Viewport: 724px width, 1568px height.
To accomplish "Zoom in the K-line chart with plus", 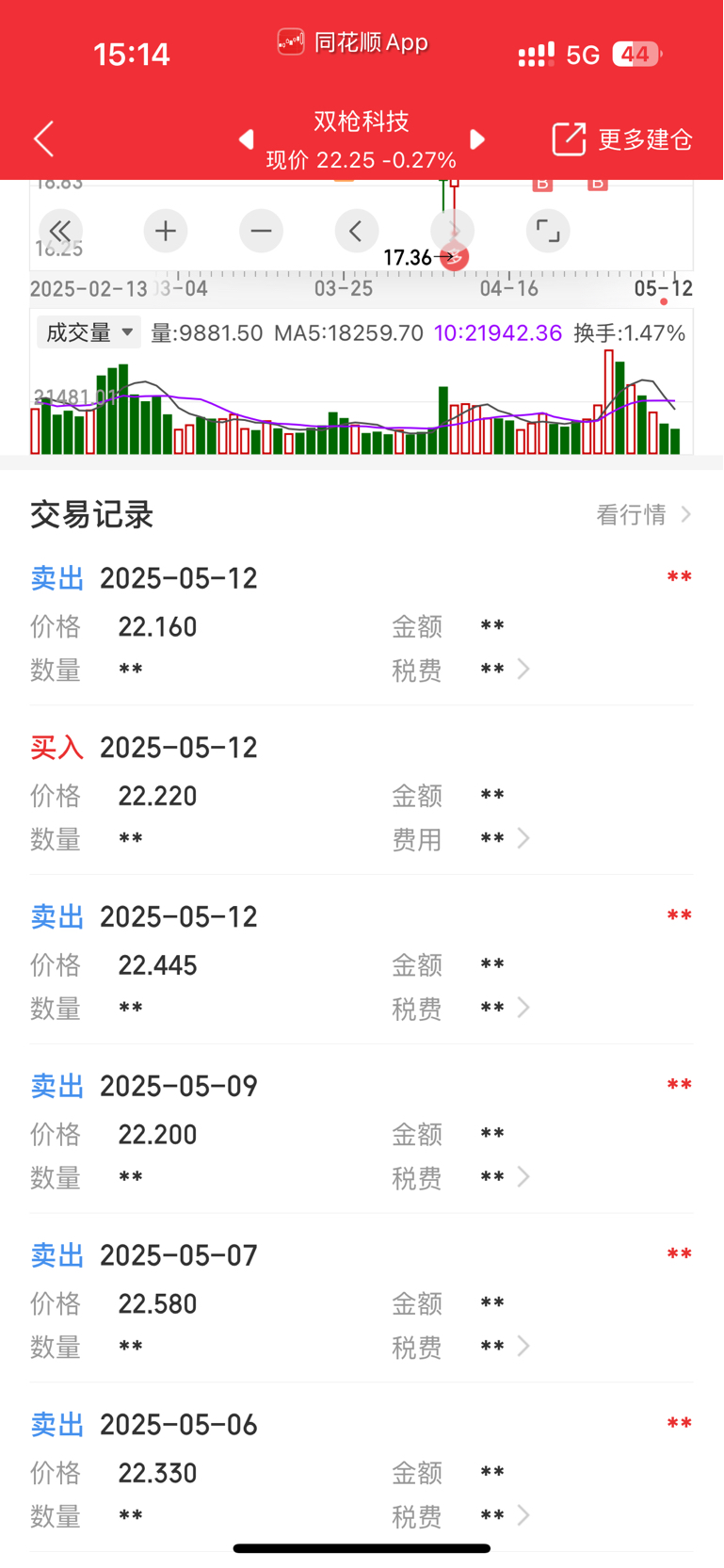I will click(166, 231).
